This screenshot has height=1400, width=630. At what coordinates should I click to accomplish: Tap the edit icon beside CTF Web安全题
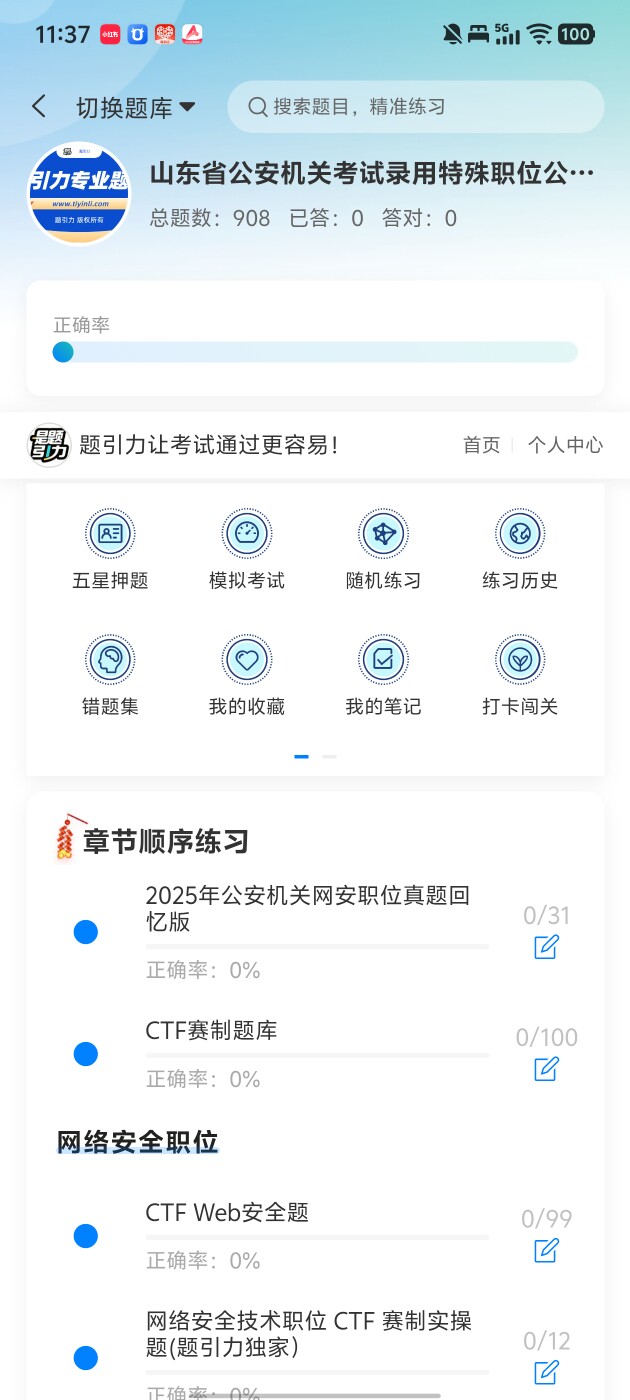[546, 1250]
